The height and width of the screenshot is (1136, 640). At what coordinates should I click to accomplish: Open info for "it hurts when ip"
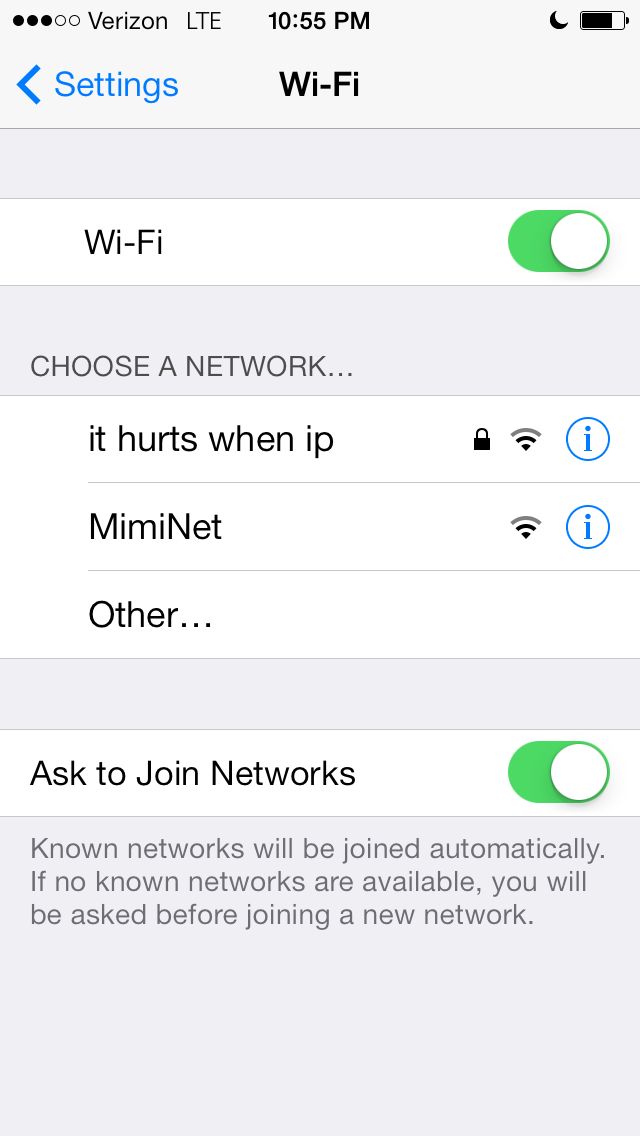[x=587, y=440]
